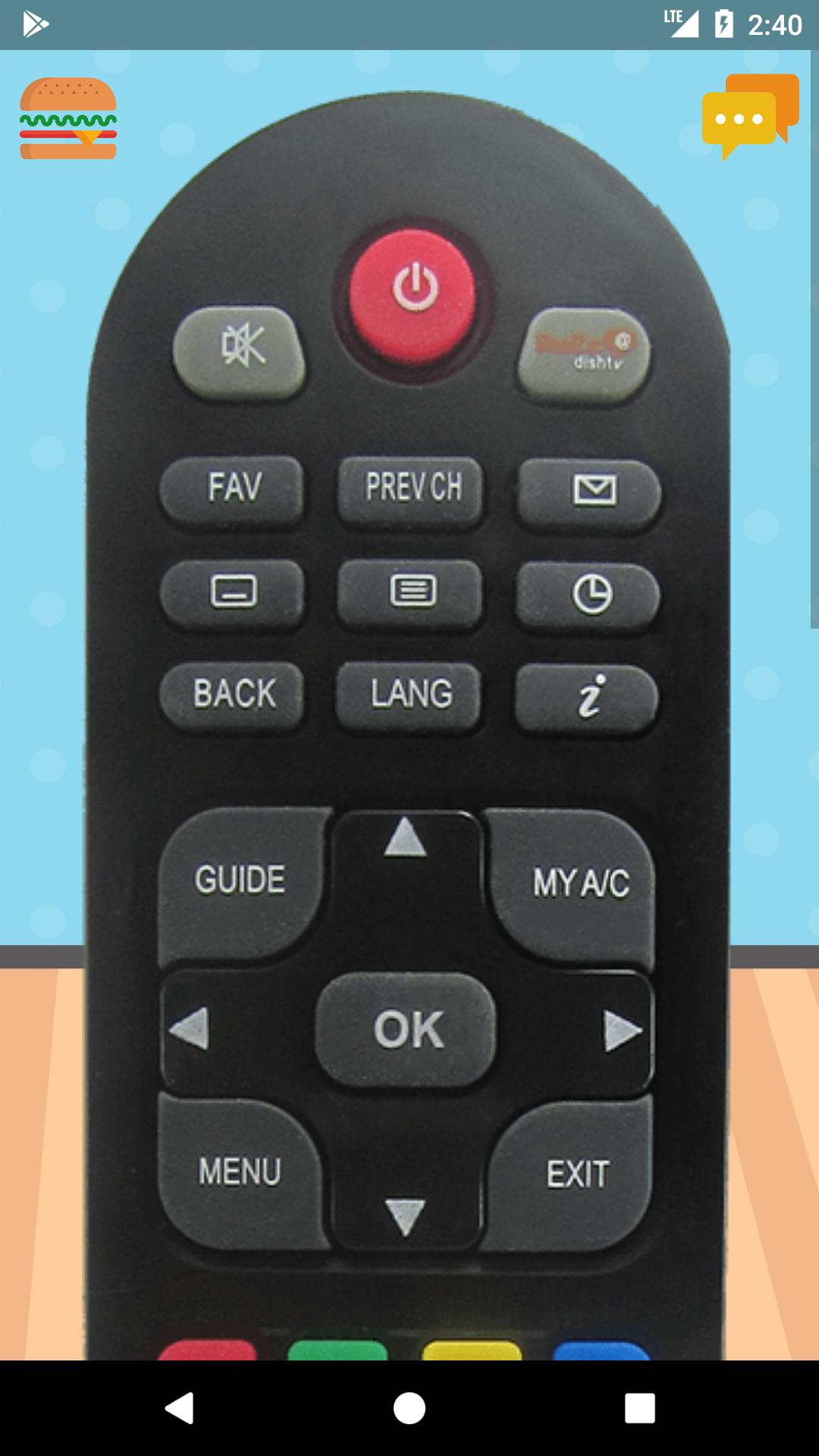Tap the EXIT button
This screenshot has height=1456, width=819.
point(578,1174)
